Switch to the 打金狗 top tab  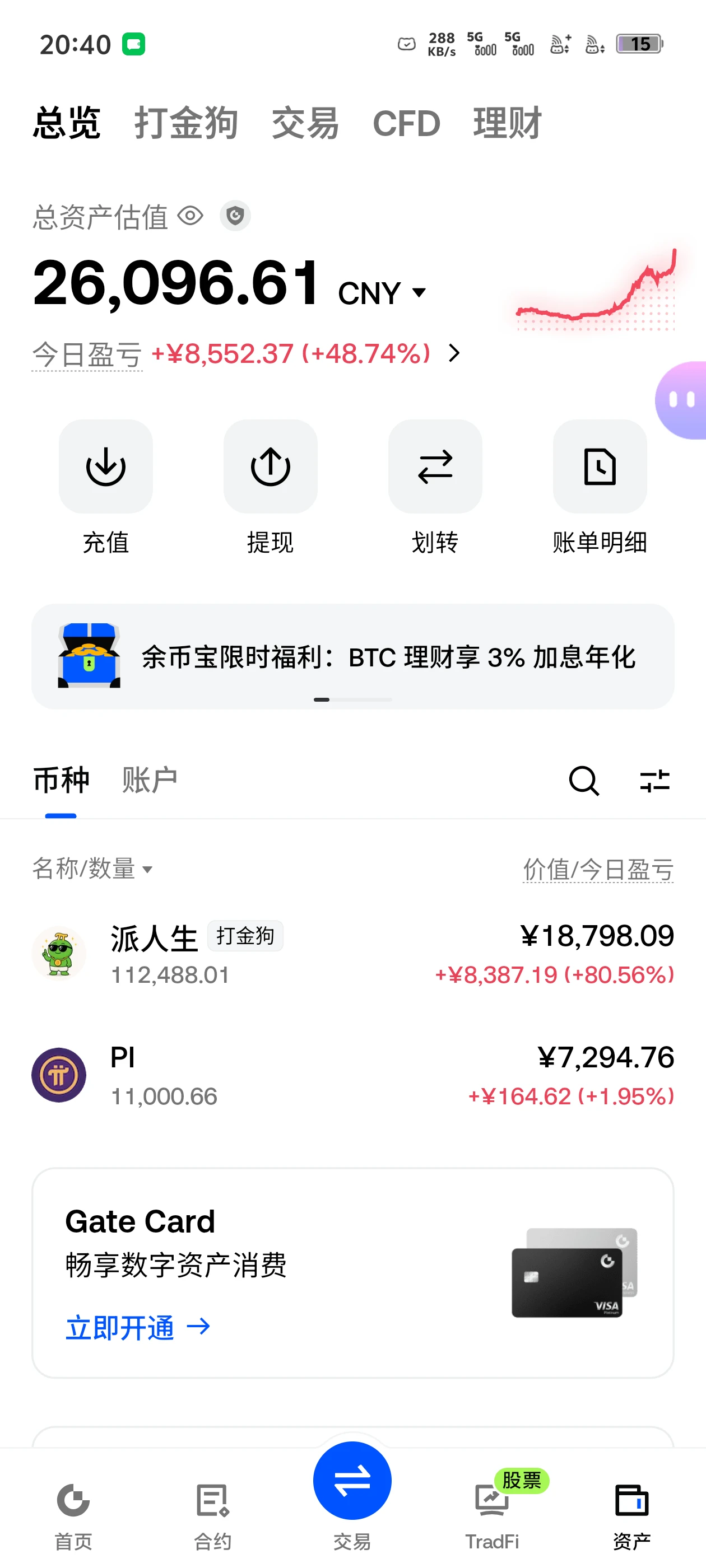[186, 123]
